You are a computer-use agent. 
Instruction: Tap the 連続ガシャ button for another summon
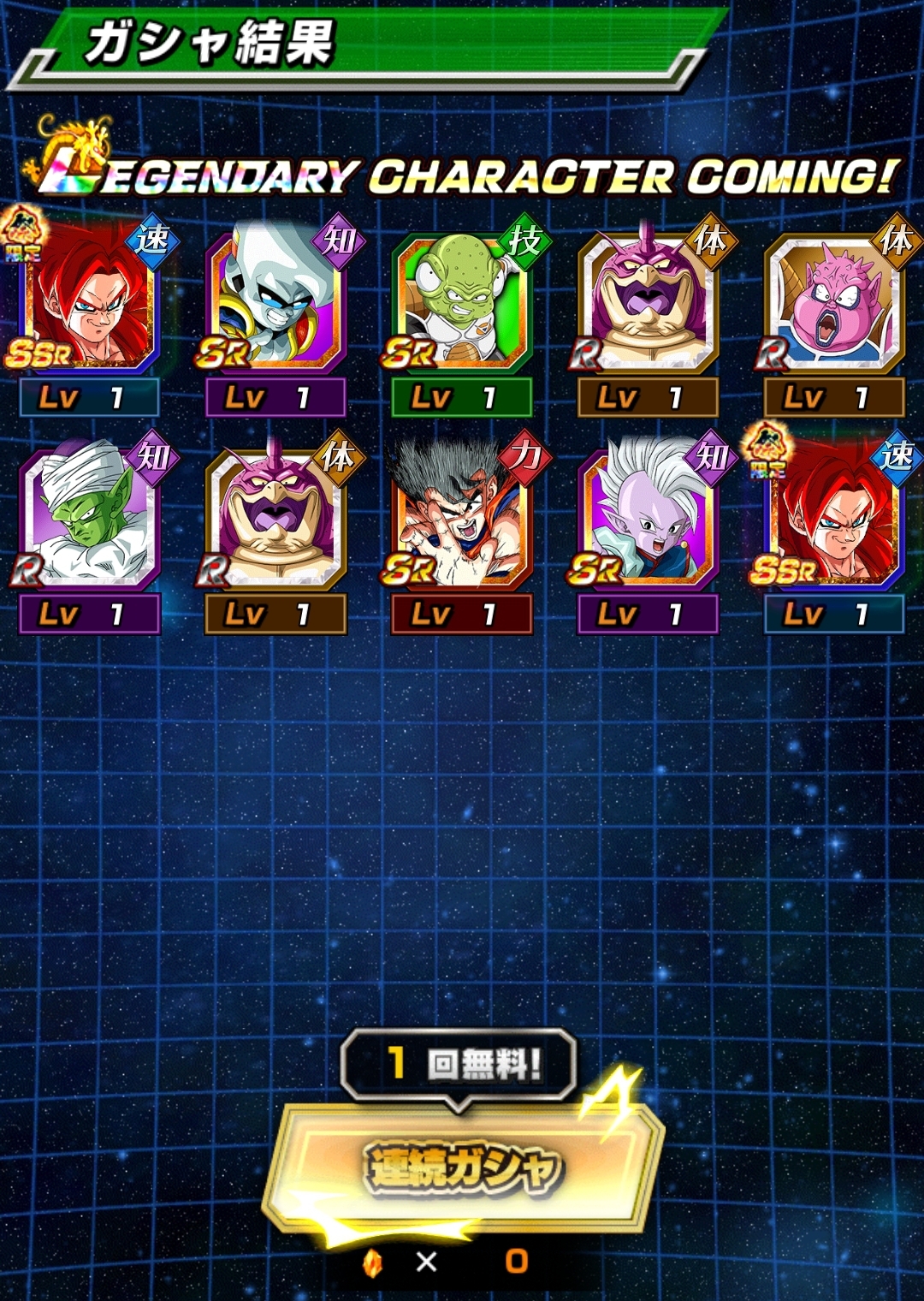pyautogui.click(x=463, y=1167)
